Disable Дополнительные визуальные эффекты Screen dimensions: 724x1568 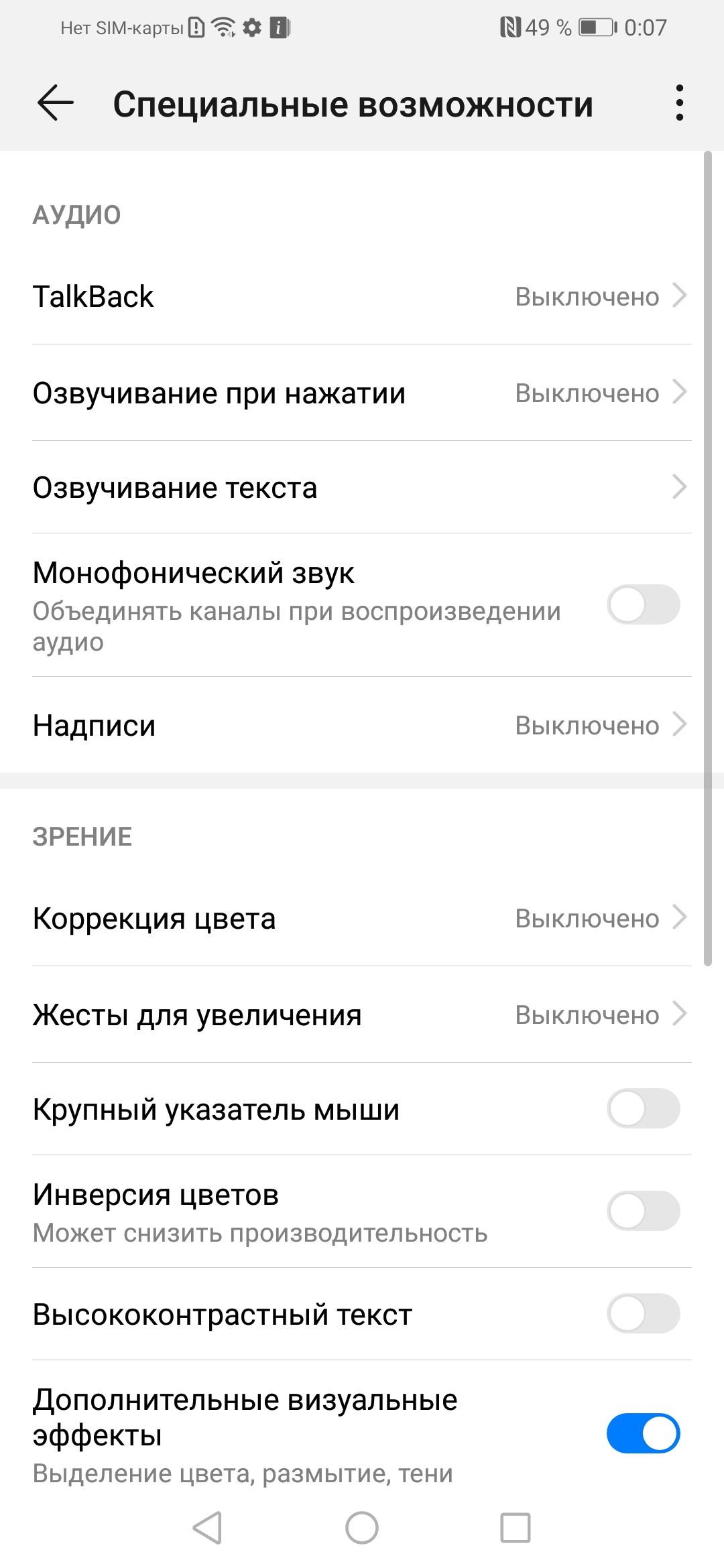643,1433
